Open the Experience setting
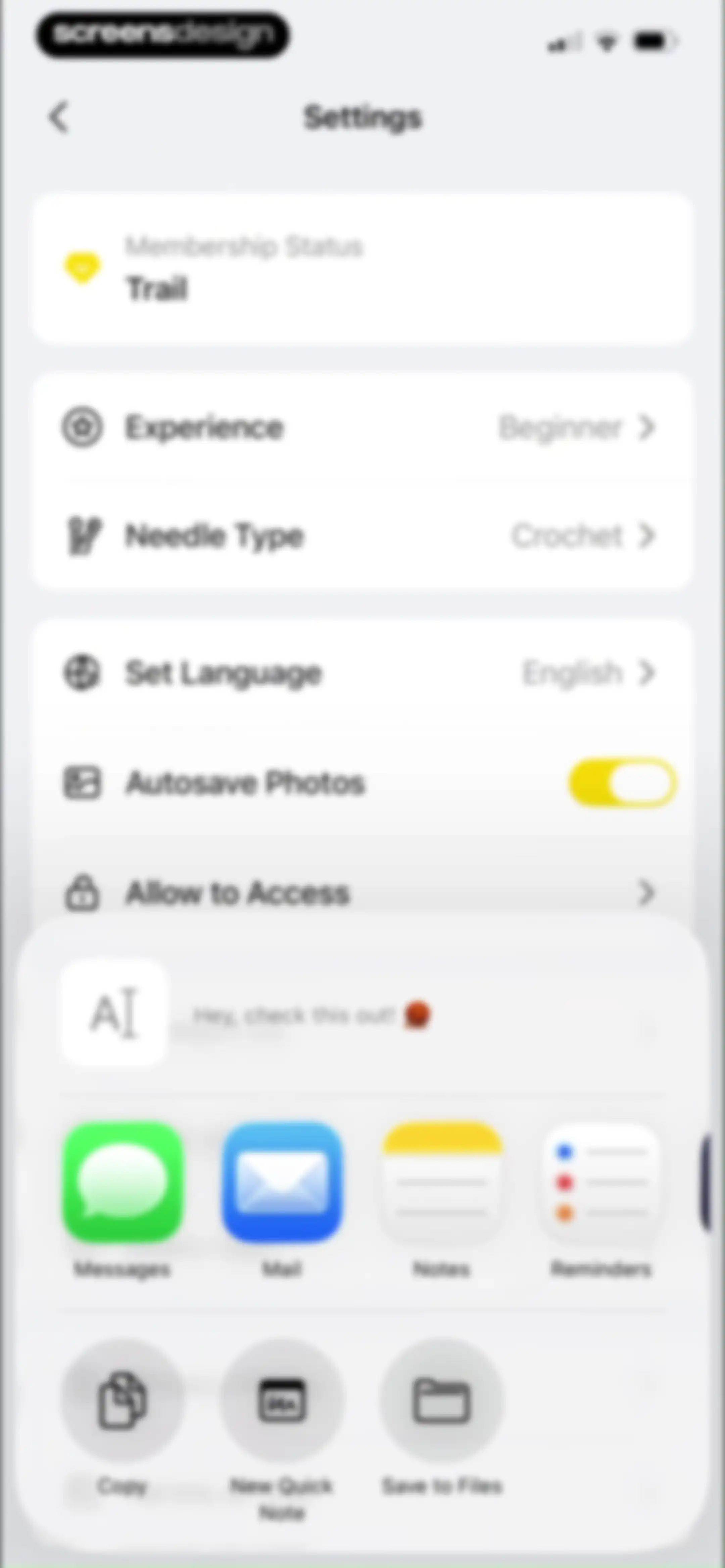This screenshot has height=1568, width=725. [x=362, y=427]
